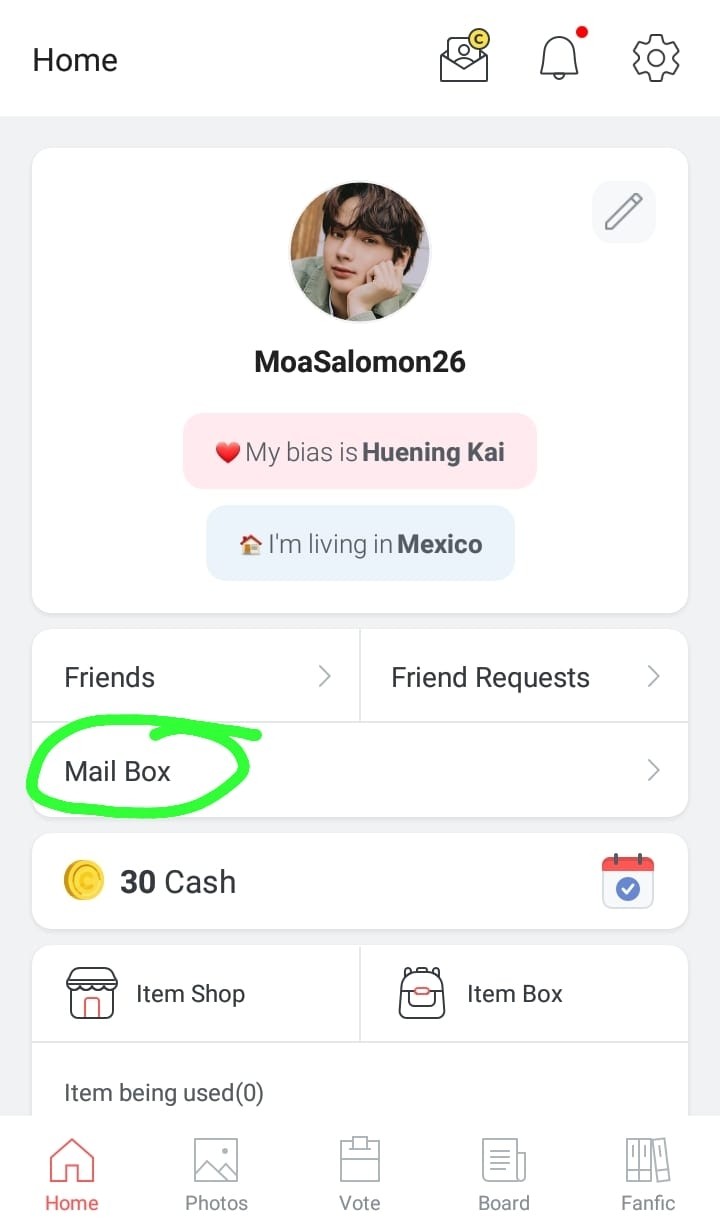Edit profile with the pencil icon
This screenshot has height=1232, width=720.
[624, 212]
